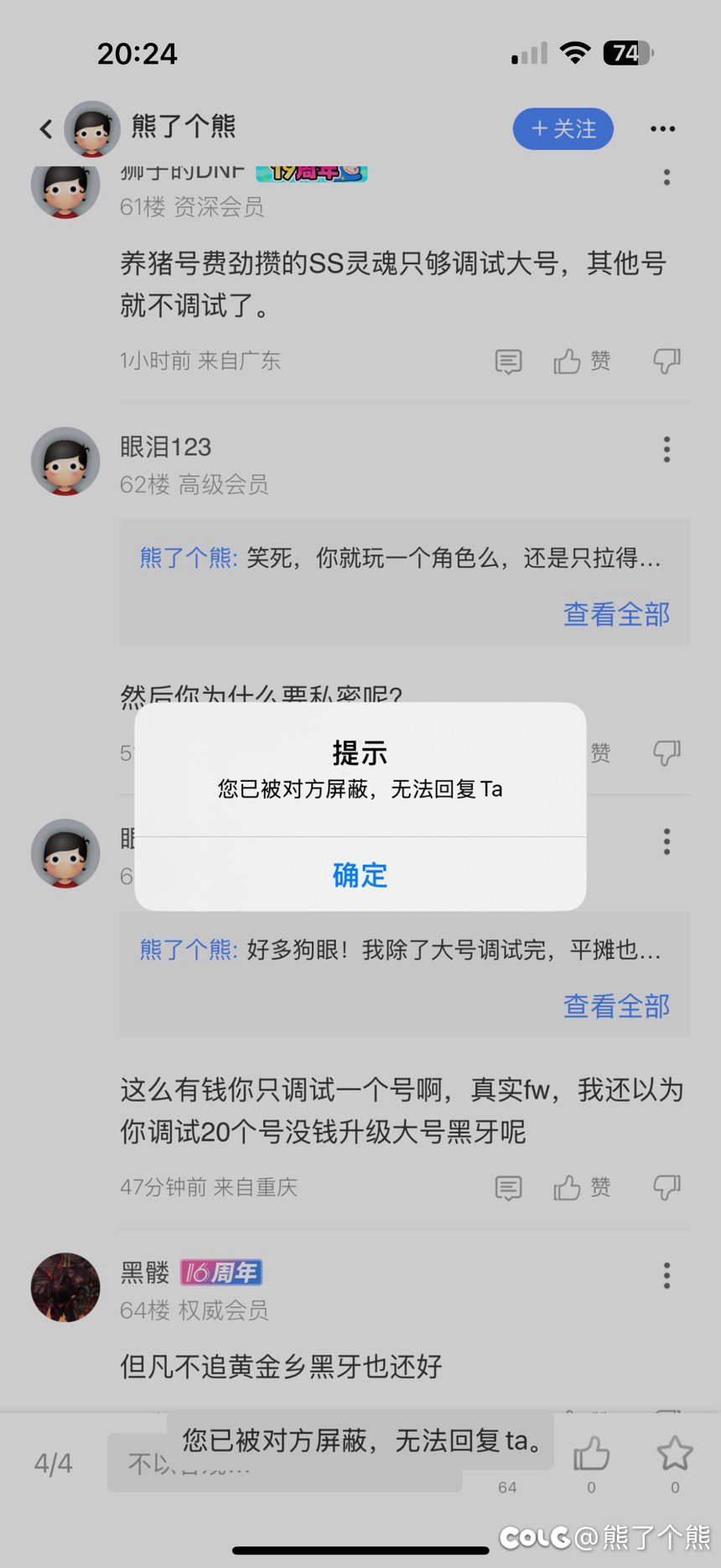The width and height of the screenshot is (721, 1568).
Task: Comment on the 47分钟前 reply from 重庆
Action: pyautogui.click(x=508, y=1188)
